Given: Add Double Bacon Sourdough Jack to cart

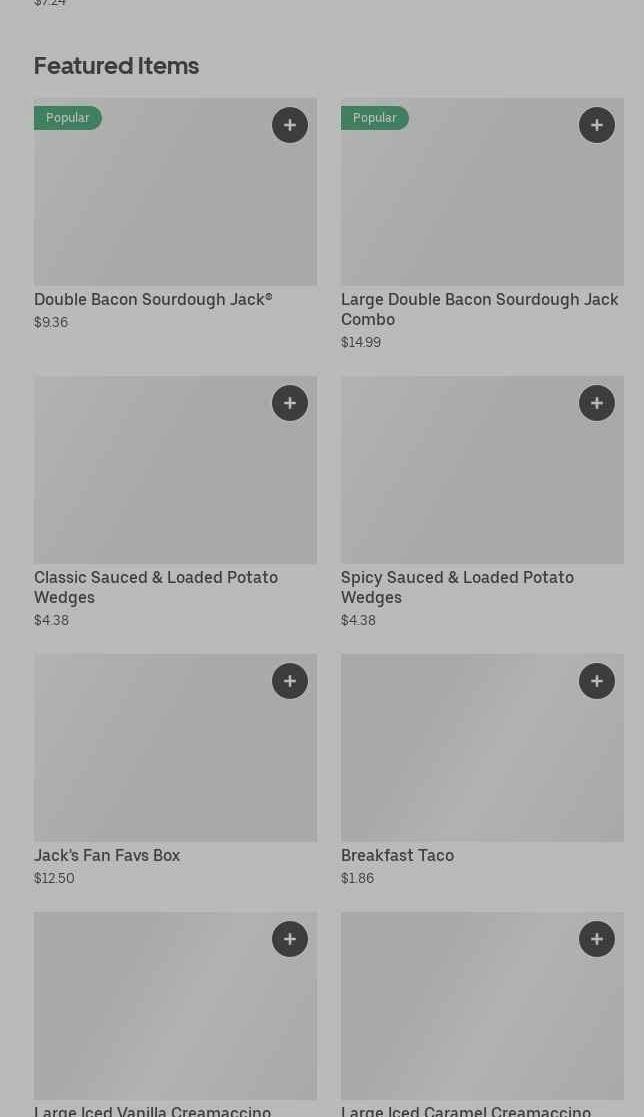Looking at the screenshot, I should tap(290, 125).
